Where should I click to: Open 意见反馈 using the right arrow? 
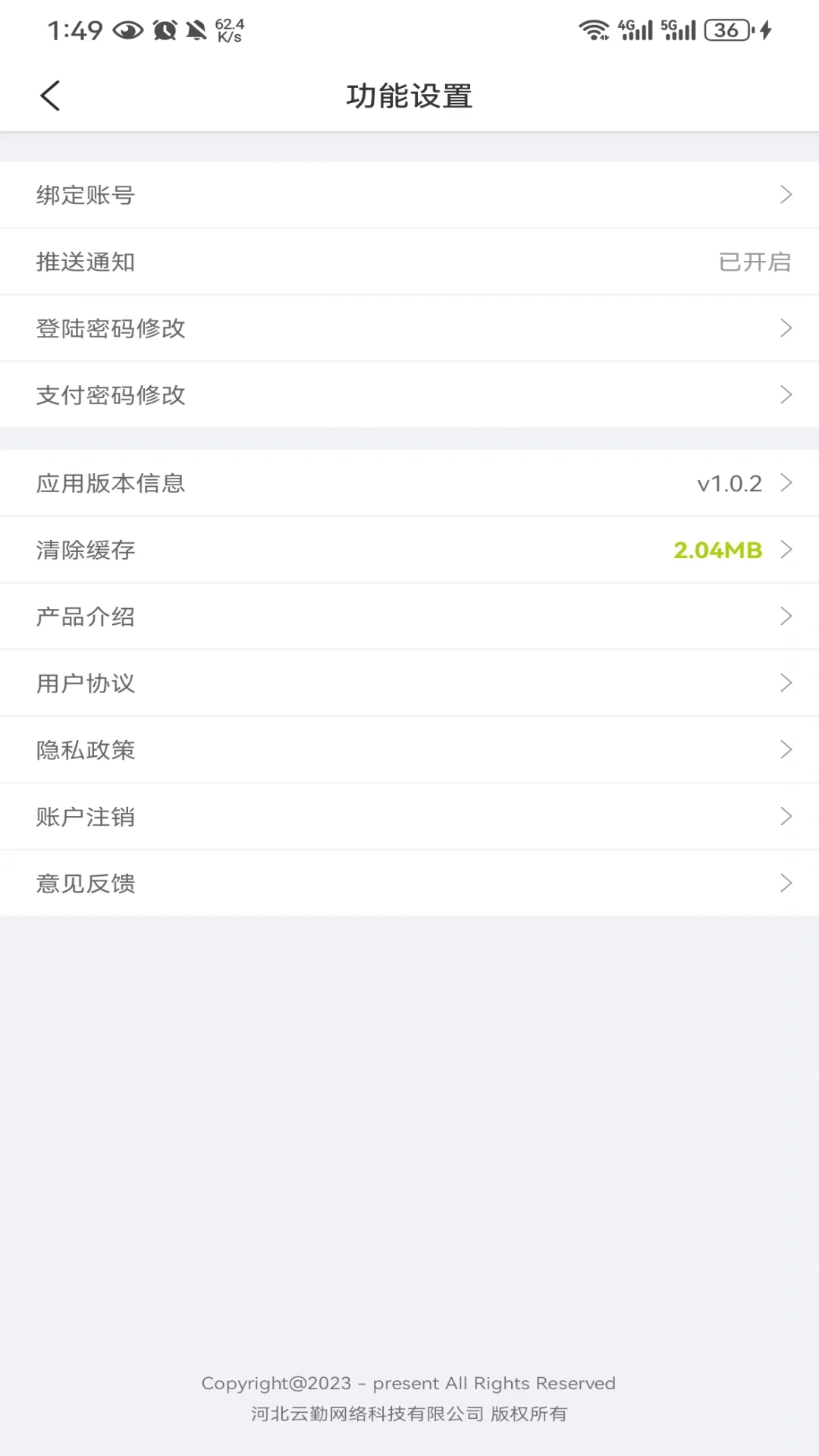(x=786, y=883)
